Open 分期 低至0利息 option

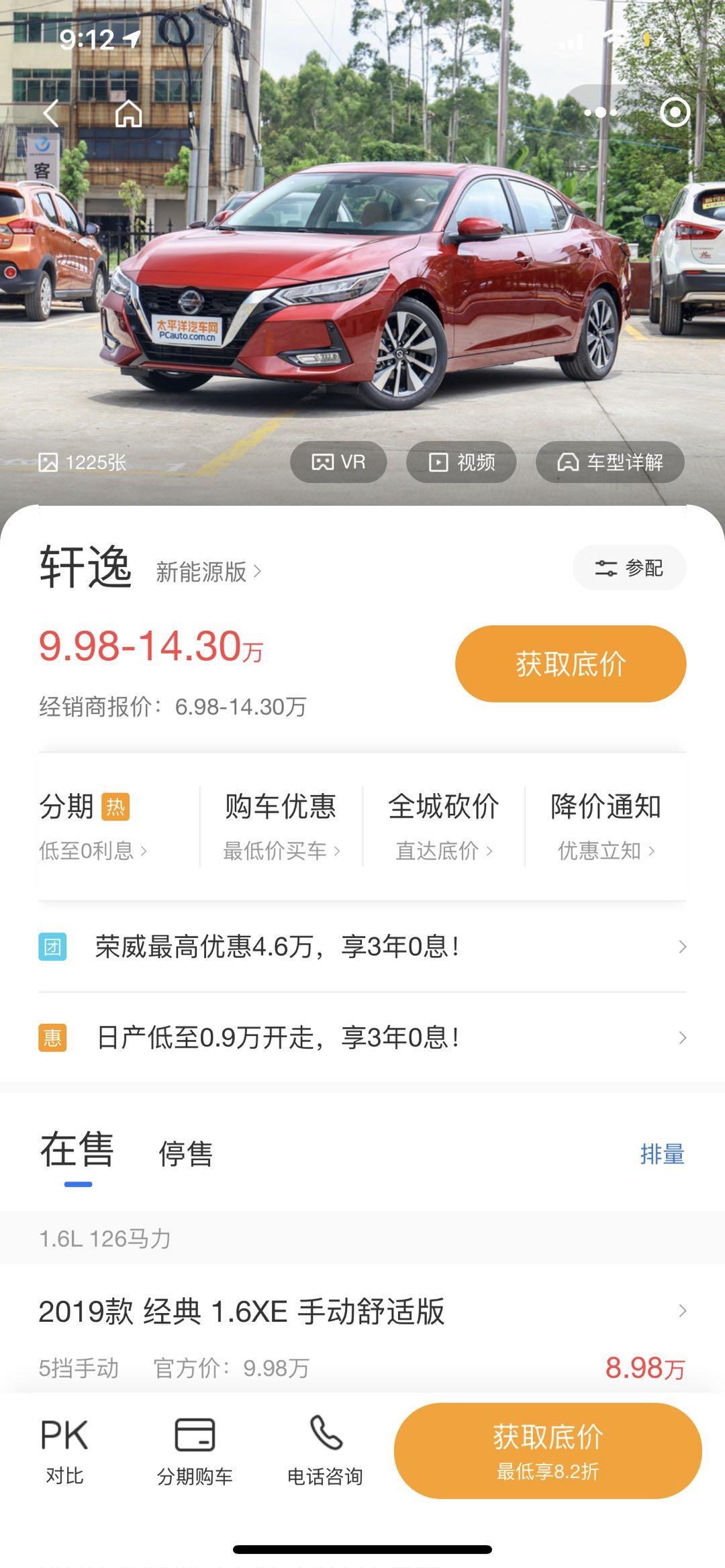(x=94, y=827)
